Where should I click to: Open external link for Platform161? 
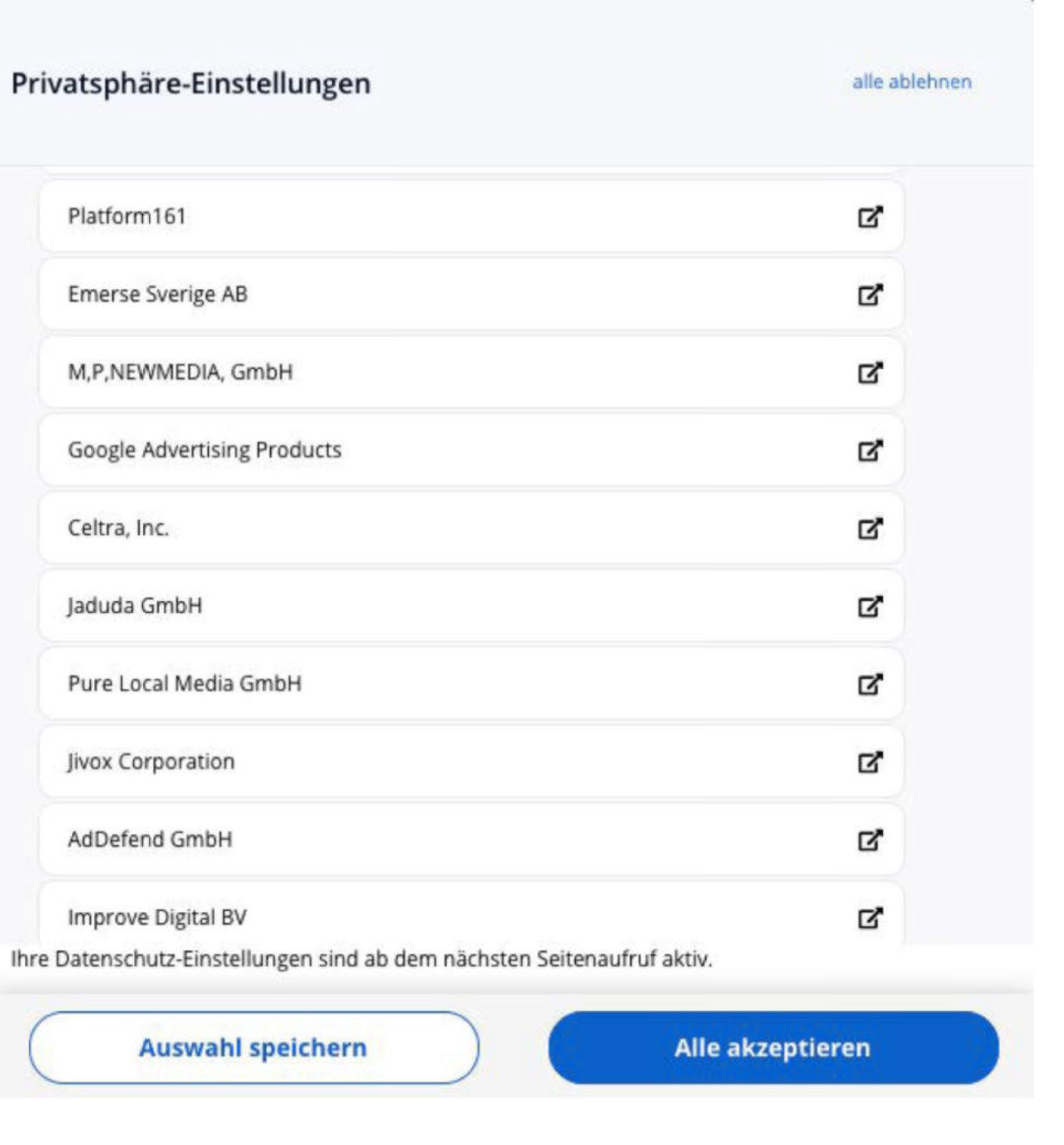click(869, 217)
